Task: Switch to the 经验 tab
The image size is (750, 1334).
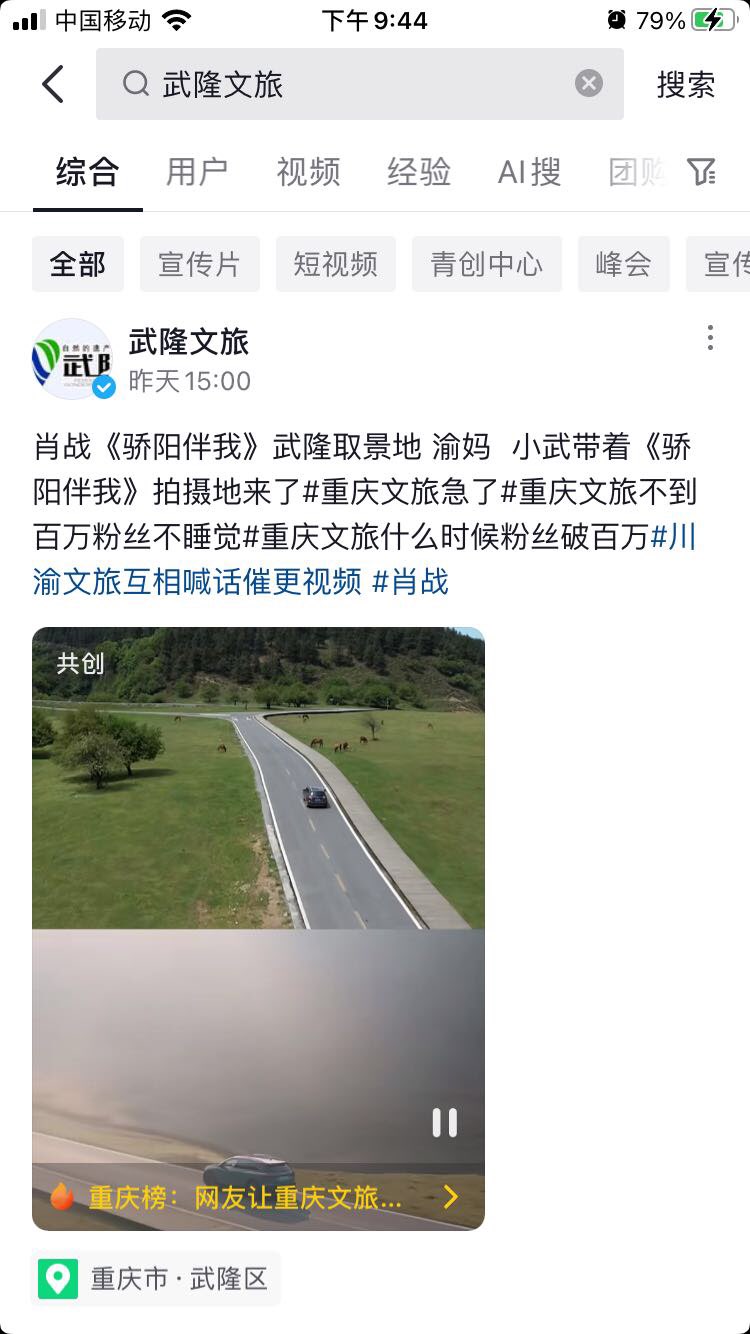Action: click(x=419, y=172)
